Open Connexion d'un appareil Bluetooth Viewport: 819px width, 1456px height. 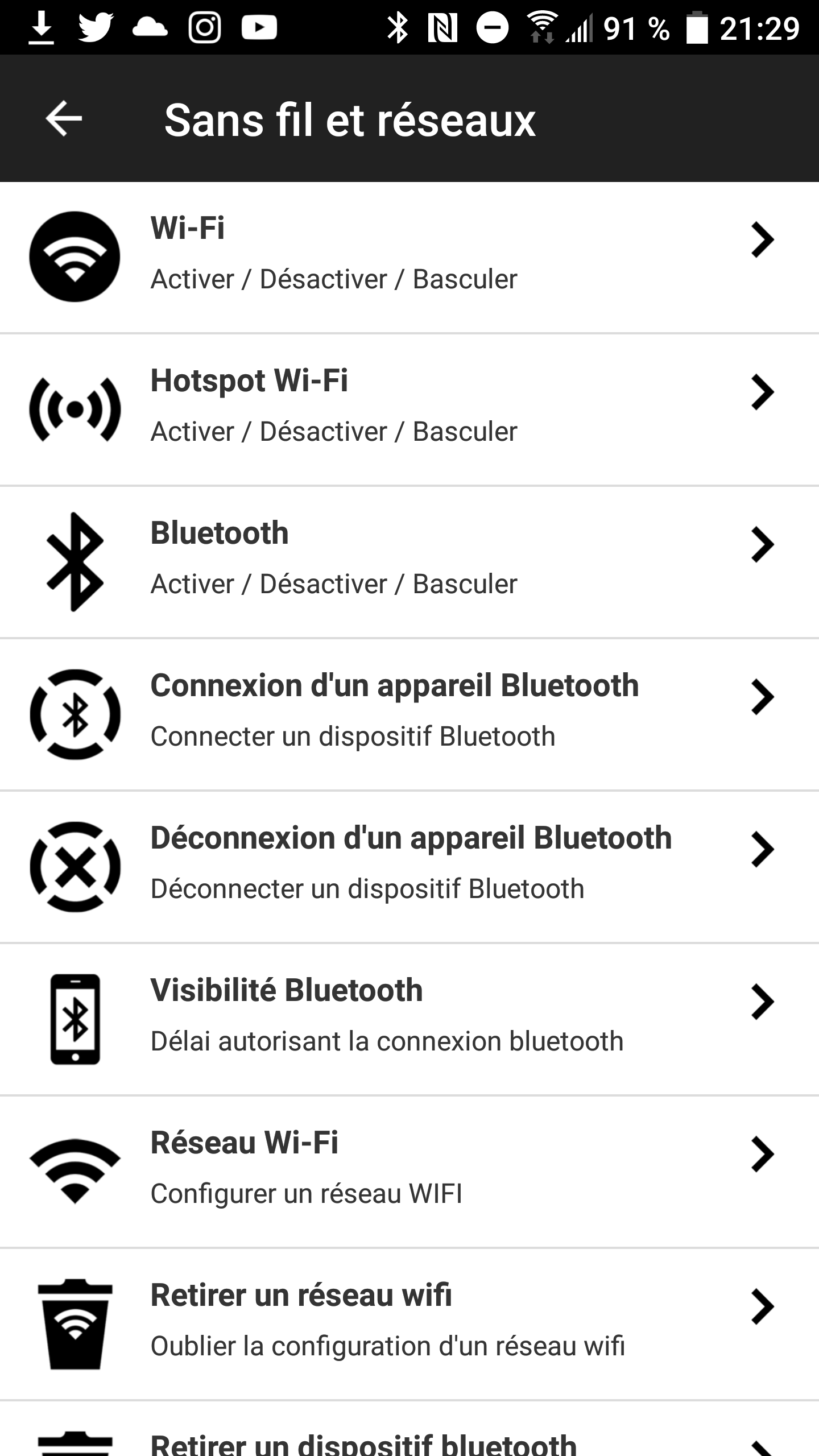[x=409, y=714]
